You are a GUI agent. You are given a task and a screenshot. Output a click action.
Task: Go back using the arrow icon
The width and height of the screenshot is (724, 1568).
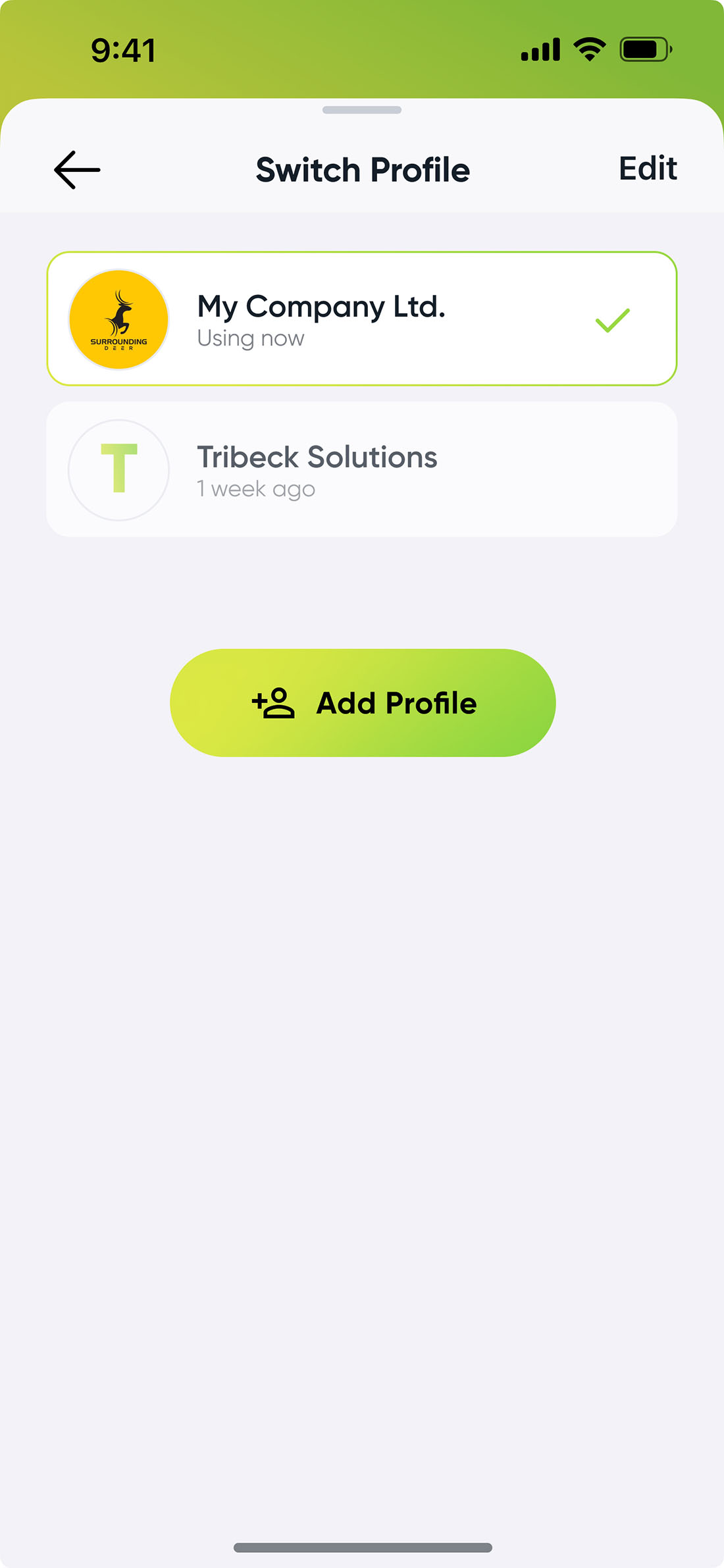(77, 170)
